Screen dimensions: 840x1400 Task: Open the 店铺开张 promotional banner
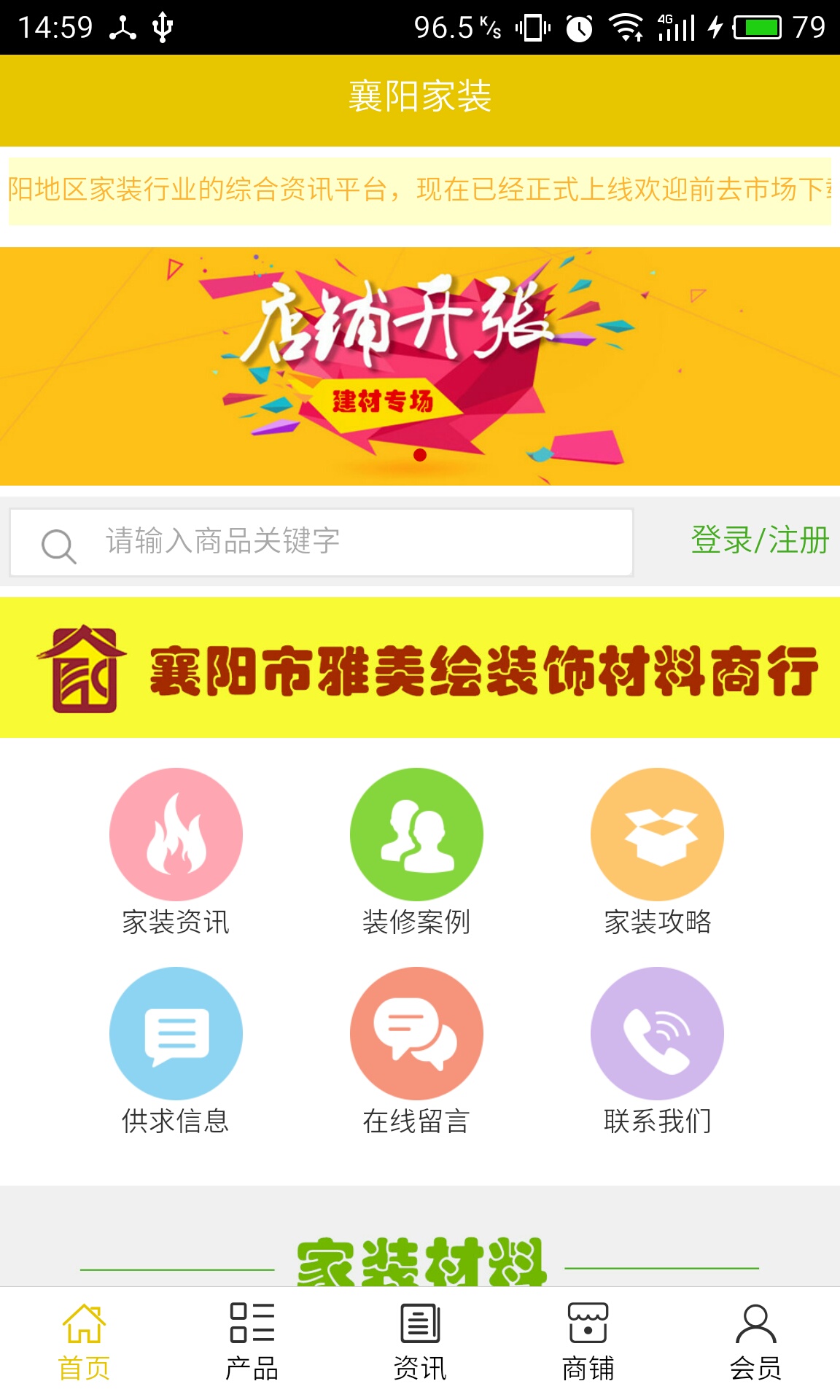point(420,365)
